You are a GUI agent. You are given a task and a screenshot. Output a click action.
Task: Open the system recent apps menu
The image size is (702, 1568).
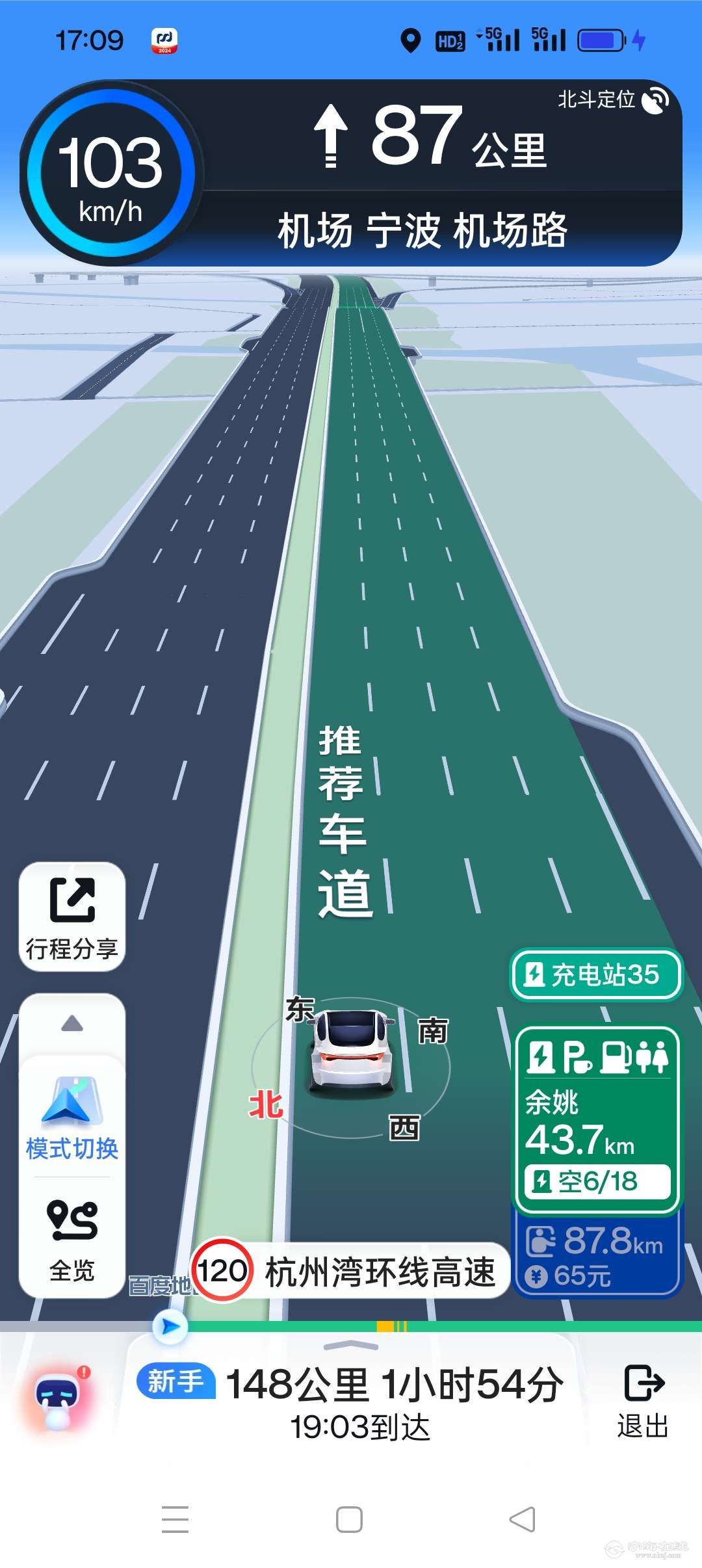click(175, 1520)
